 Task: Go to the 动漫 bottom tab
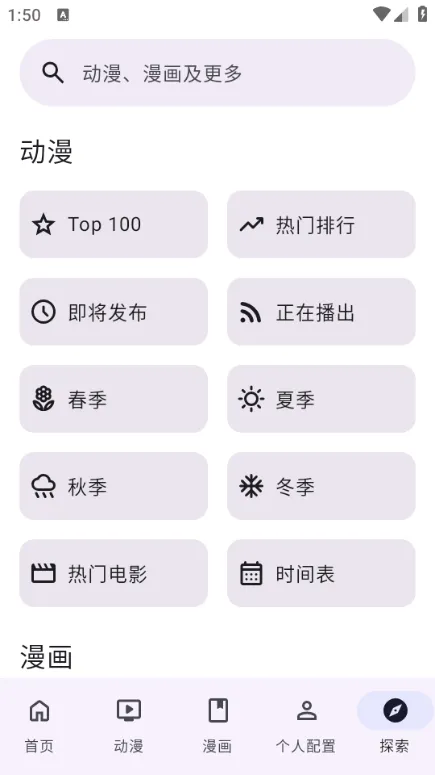pos(129,725)
